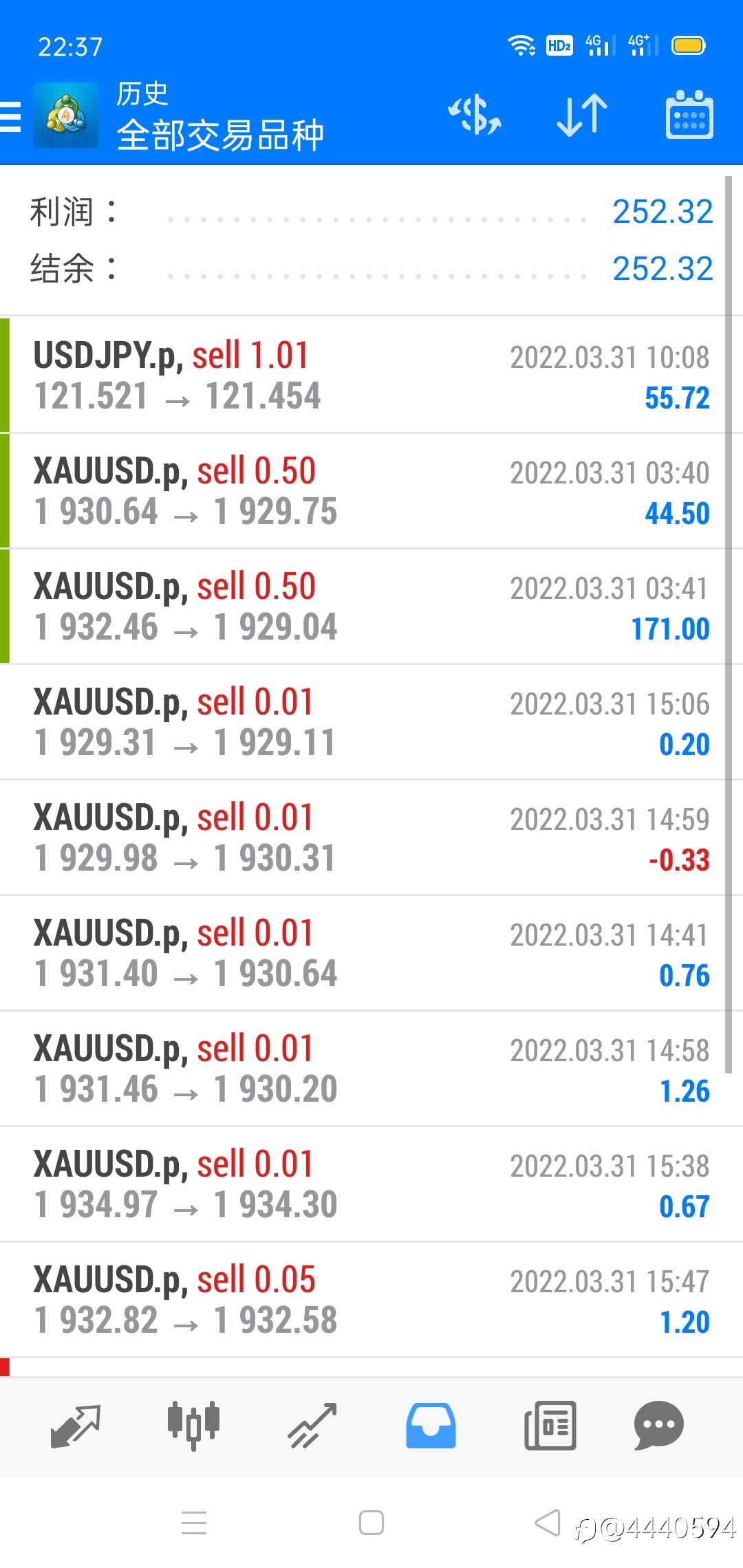Open XAUUSD.p sell 0.05 trade

pos(371,1299)
